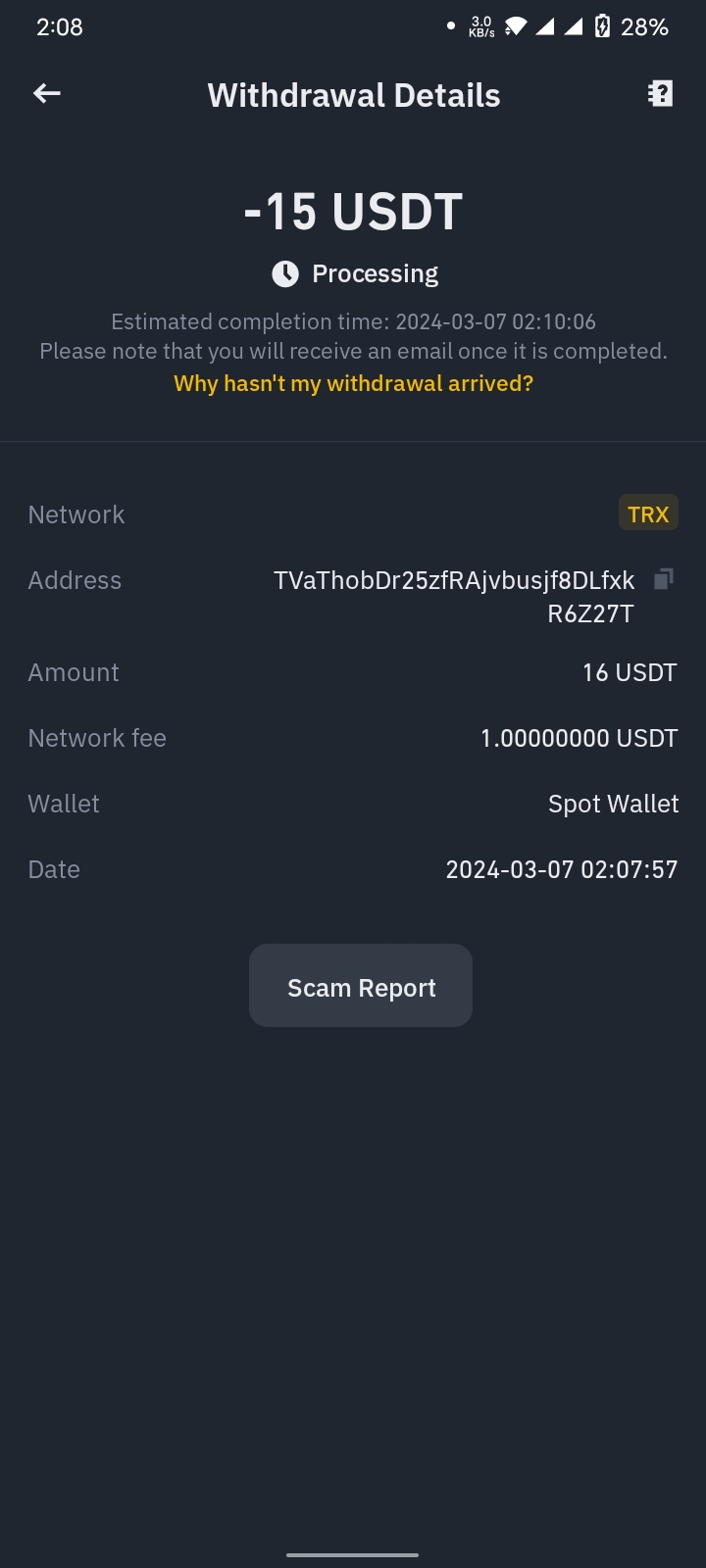
Task: Tap the data speed indicator showing 3.0 KB/s
Action: click(479, 26)
